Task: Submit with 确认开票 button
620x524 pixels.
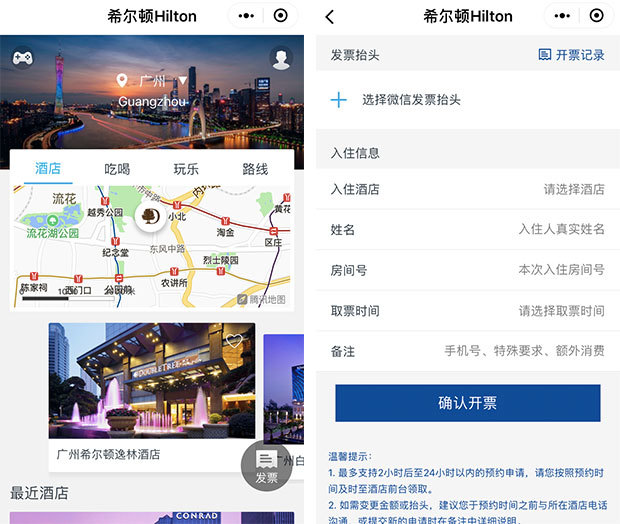Action: click(x=467, y=403)
